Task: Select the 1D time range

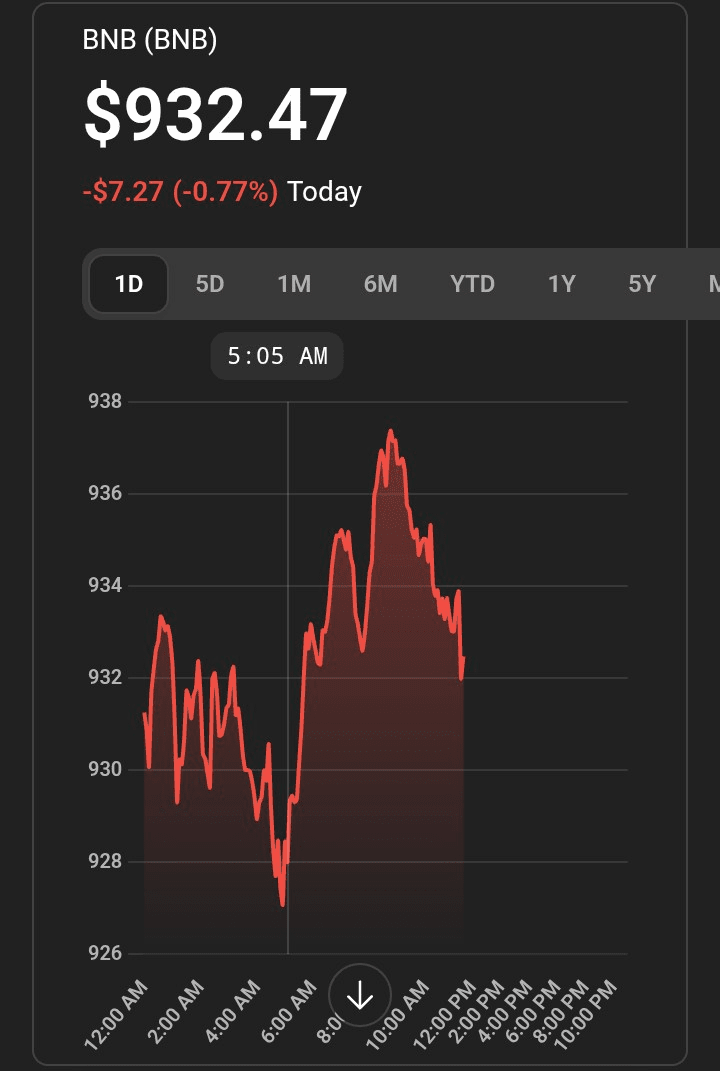Action: [129, 284]
